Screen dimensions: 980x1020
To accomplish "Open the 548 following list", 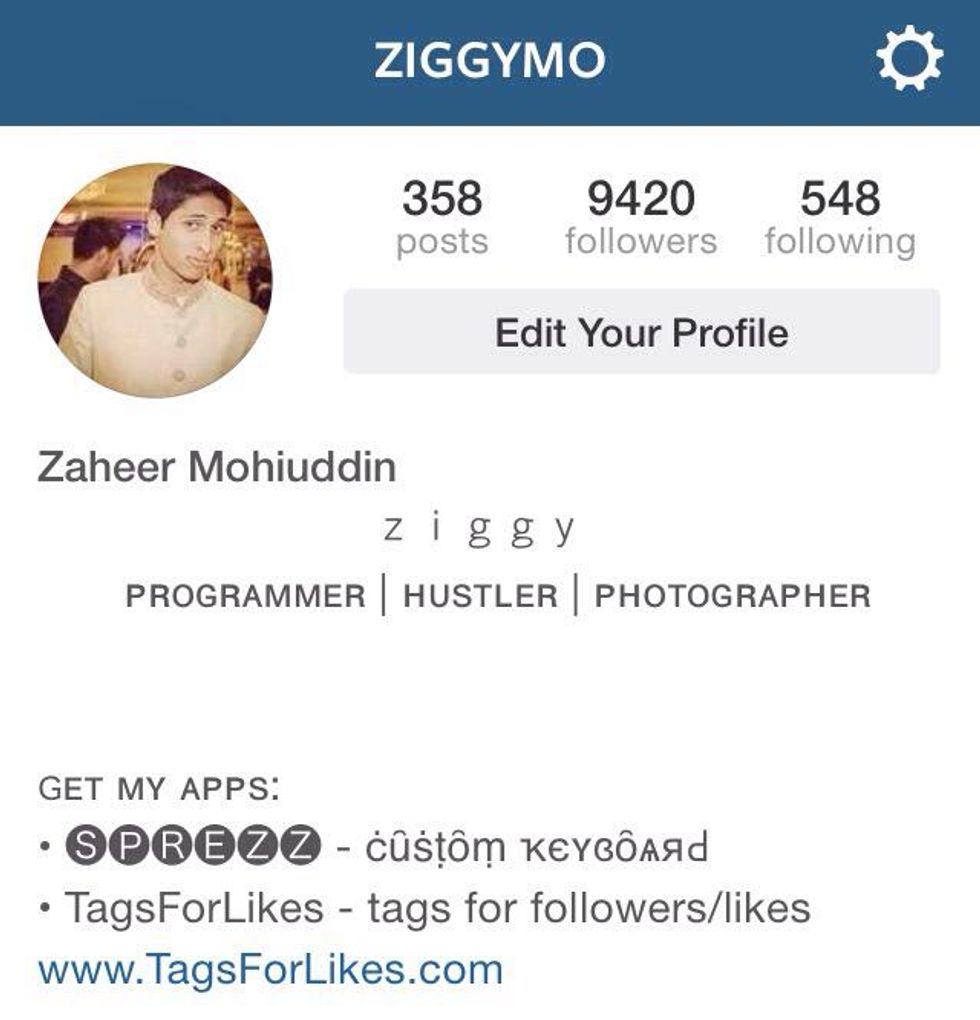I will [840, 217].
